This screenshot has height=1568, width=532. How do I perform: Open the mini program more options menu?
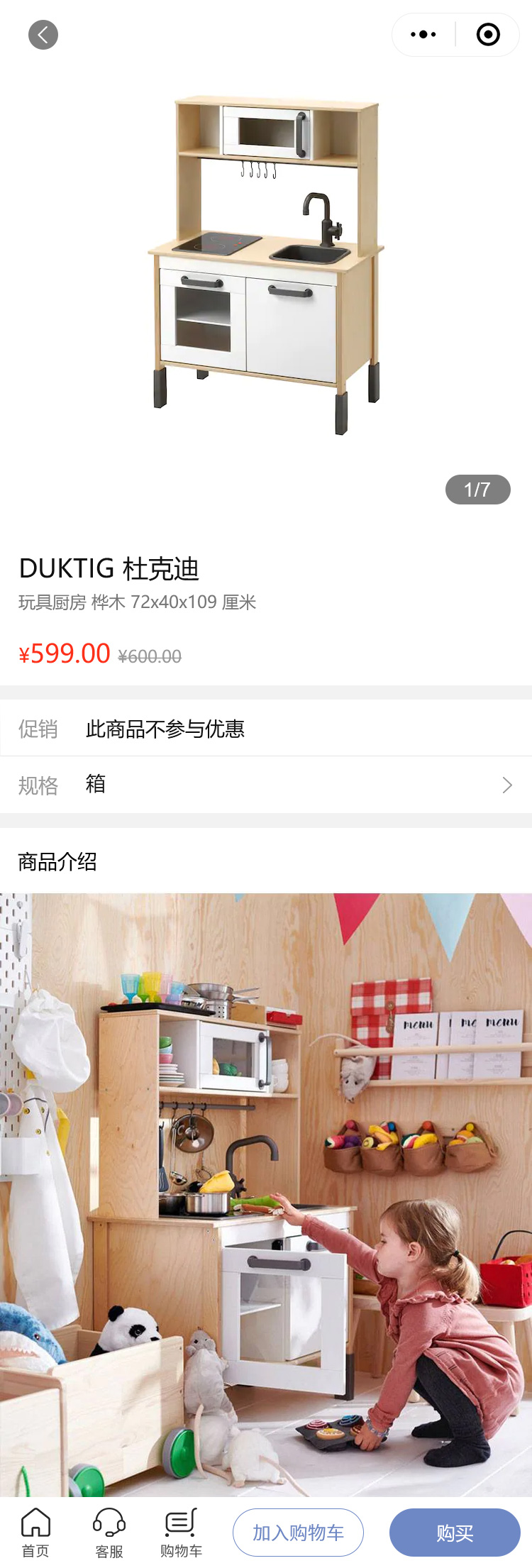423,35
